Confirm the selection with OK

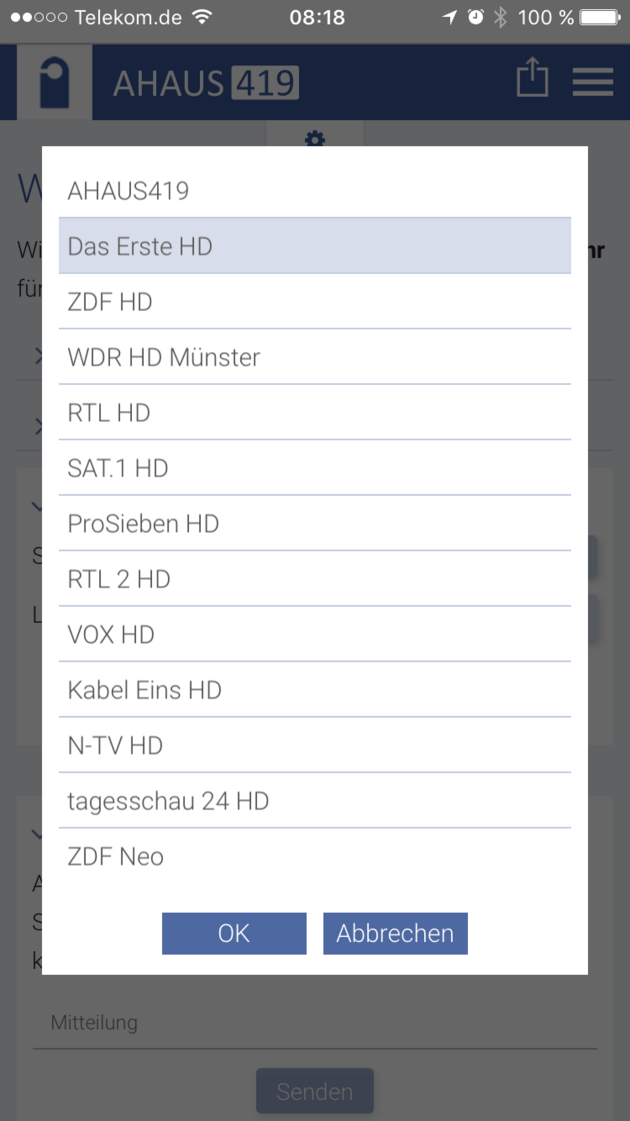234,933
